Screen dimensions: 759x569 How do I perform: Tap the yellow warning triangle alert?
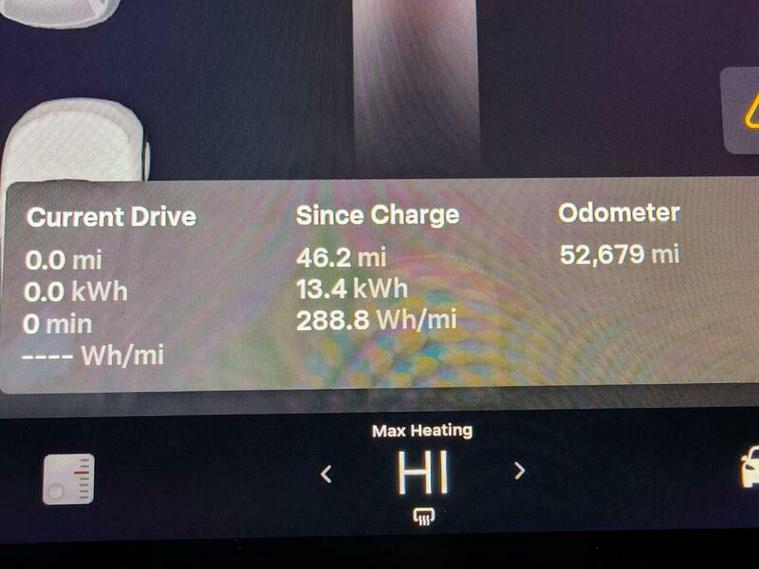748,115
